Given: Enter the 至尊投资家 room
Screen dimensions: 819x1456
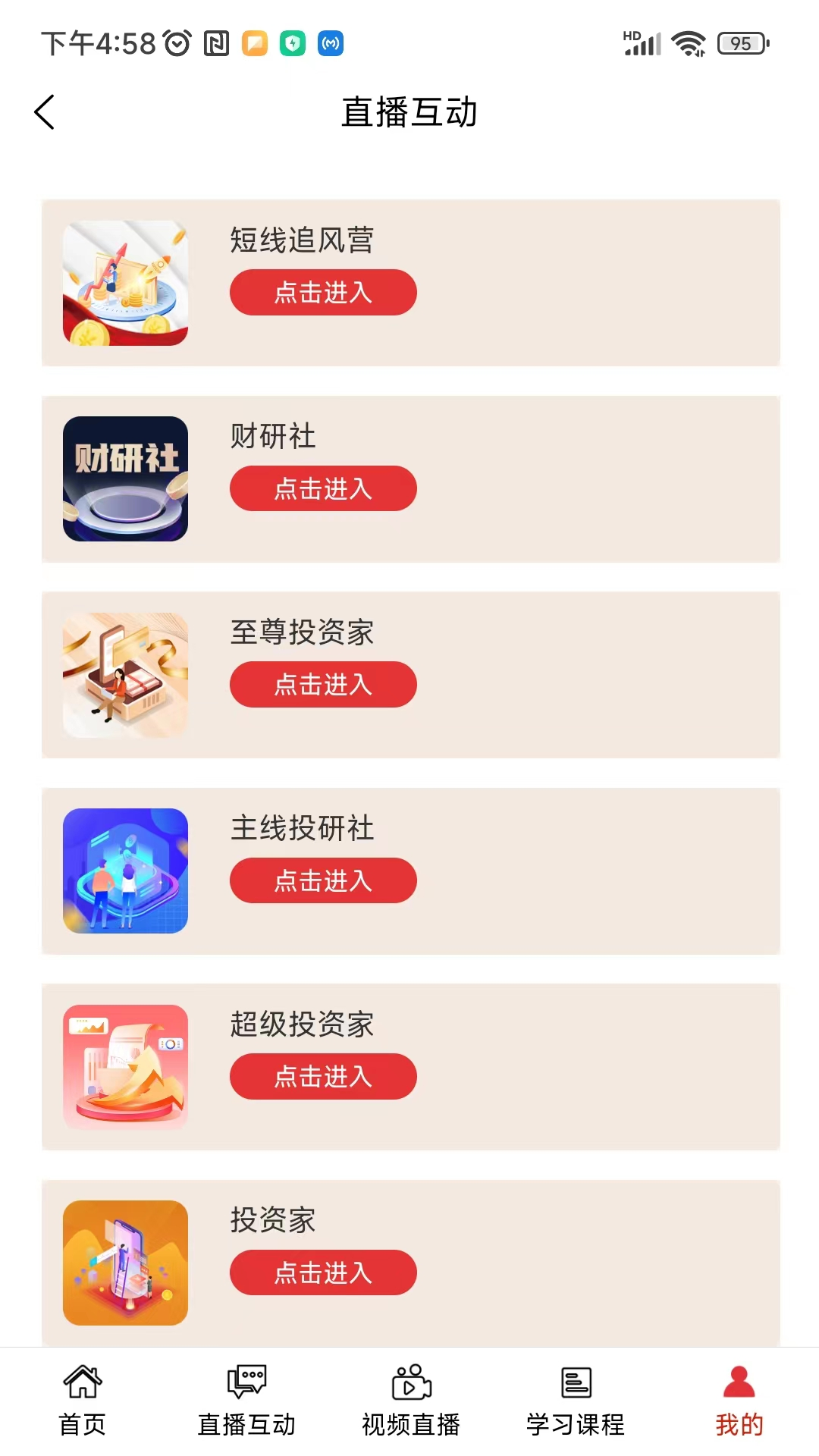Looking at the screenshot, I should [x=323, y=684].
